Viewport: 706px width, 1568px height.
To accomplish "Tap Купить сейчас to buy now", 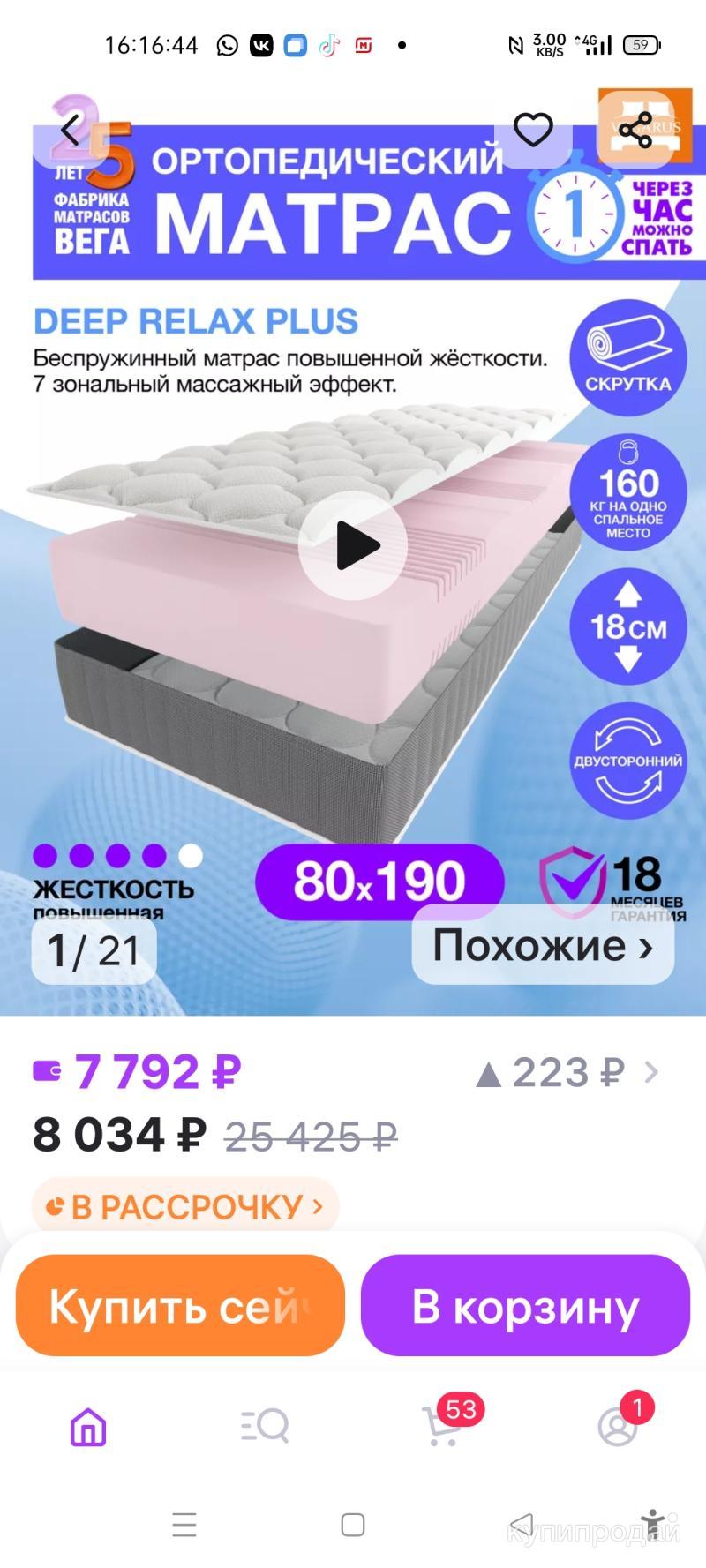I will click(180, 1306).
